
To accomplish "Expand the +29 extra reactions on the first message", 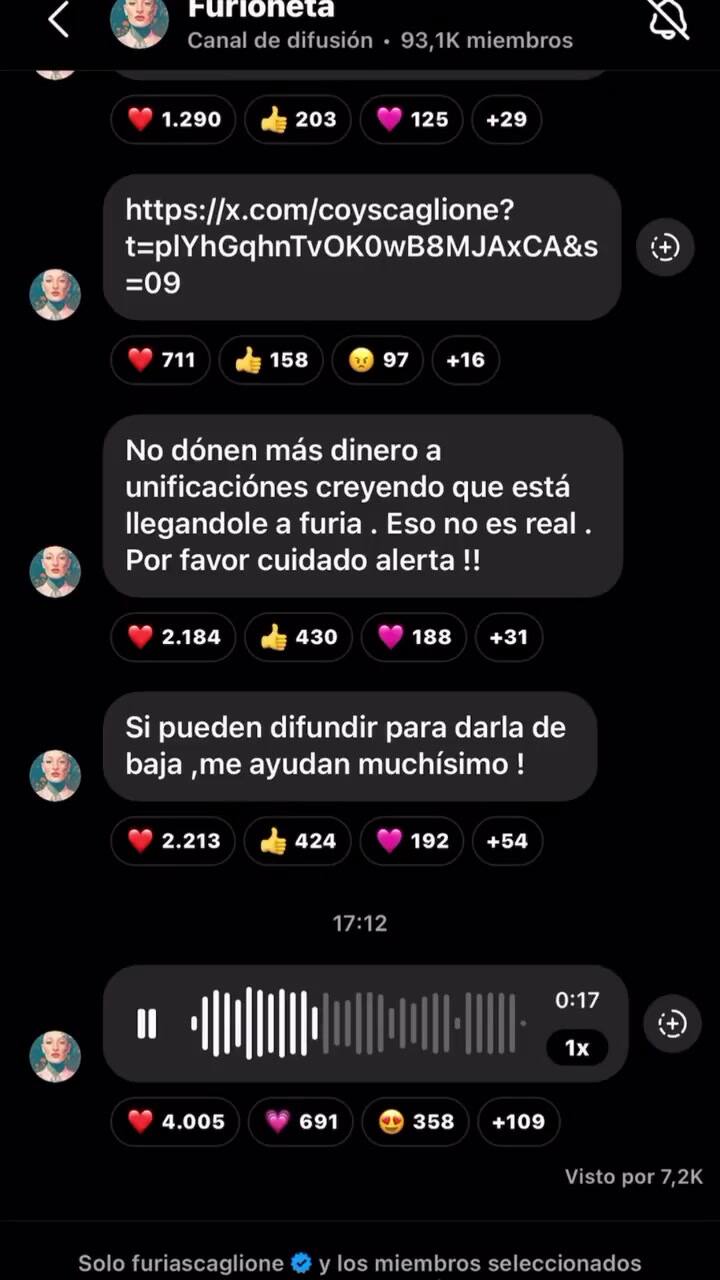I will tap(506, 119).
